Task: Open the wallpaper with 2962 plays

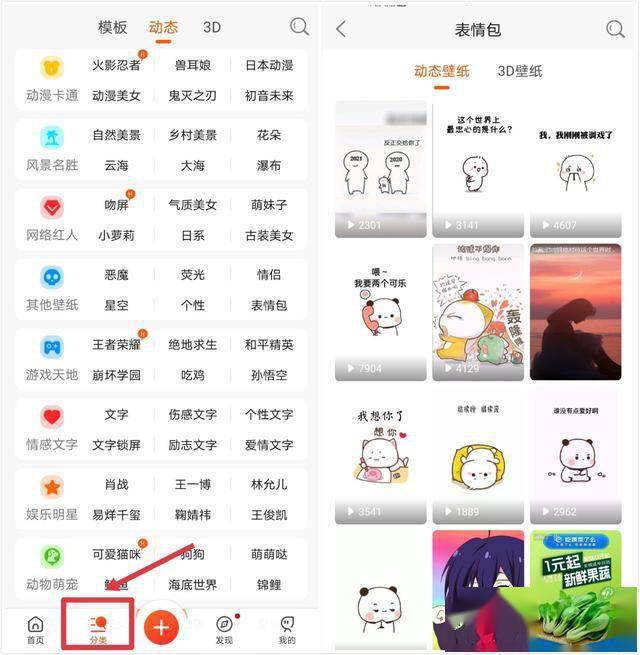Action: (x=575, y=455)
